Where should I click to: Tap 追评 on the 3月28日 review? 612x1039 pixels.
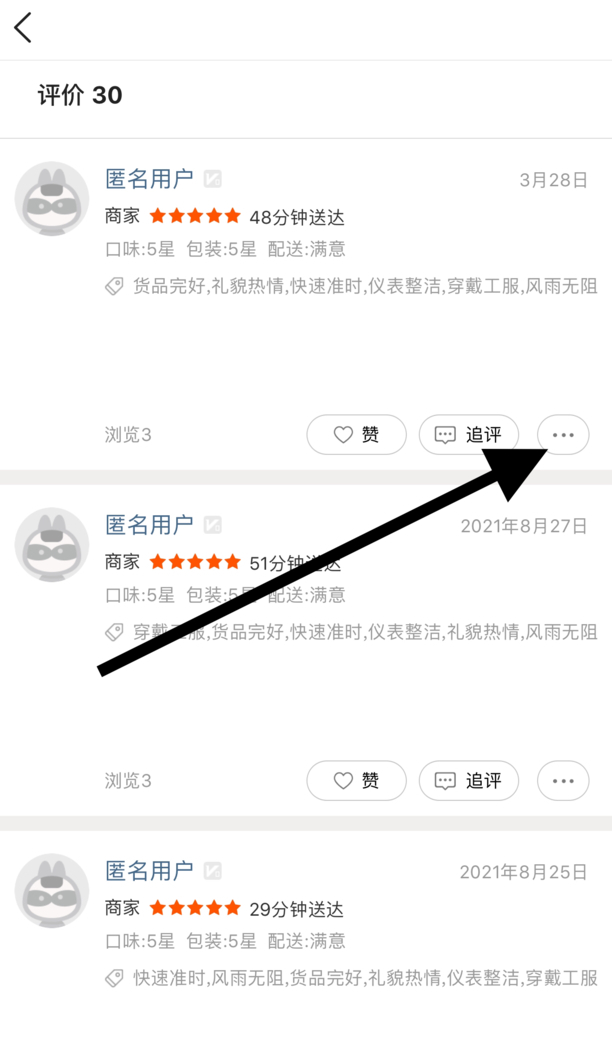tap(468, 435)
